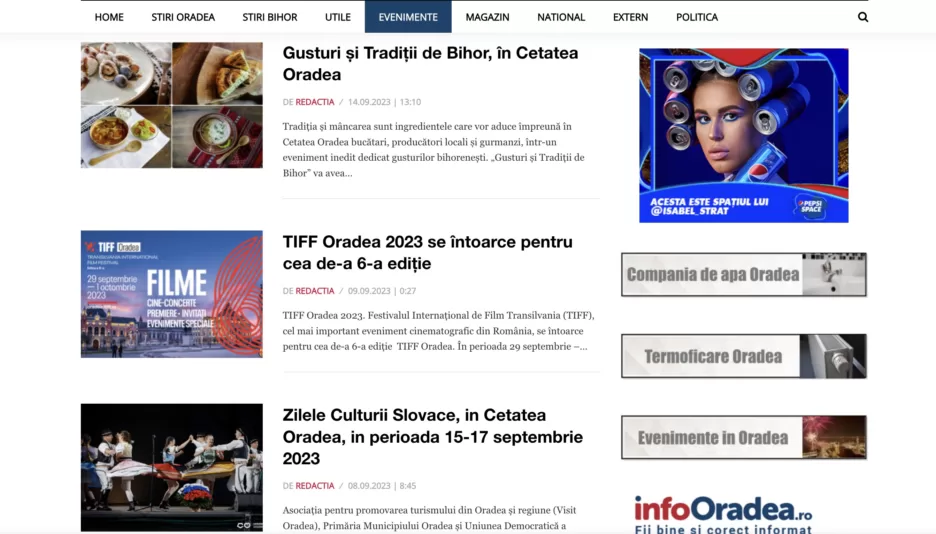Open the NATIONAL news section
936x534 pixels.
point(561,17)
